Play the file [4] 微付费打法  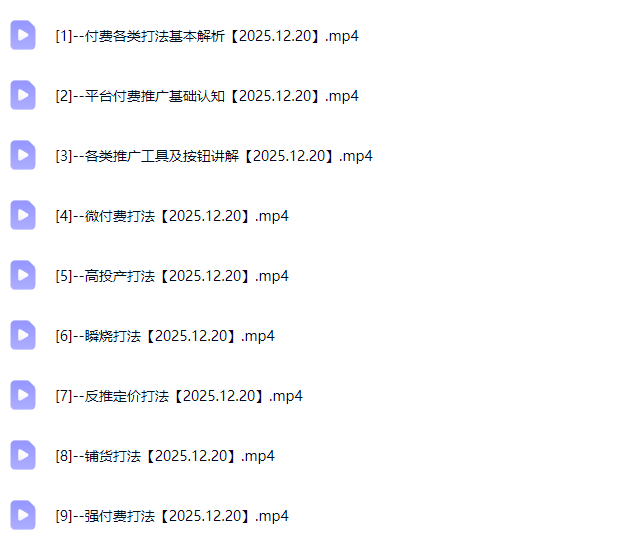pos(171,216)
